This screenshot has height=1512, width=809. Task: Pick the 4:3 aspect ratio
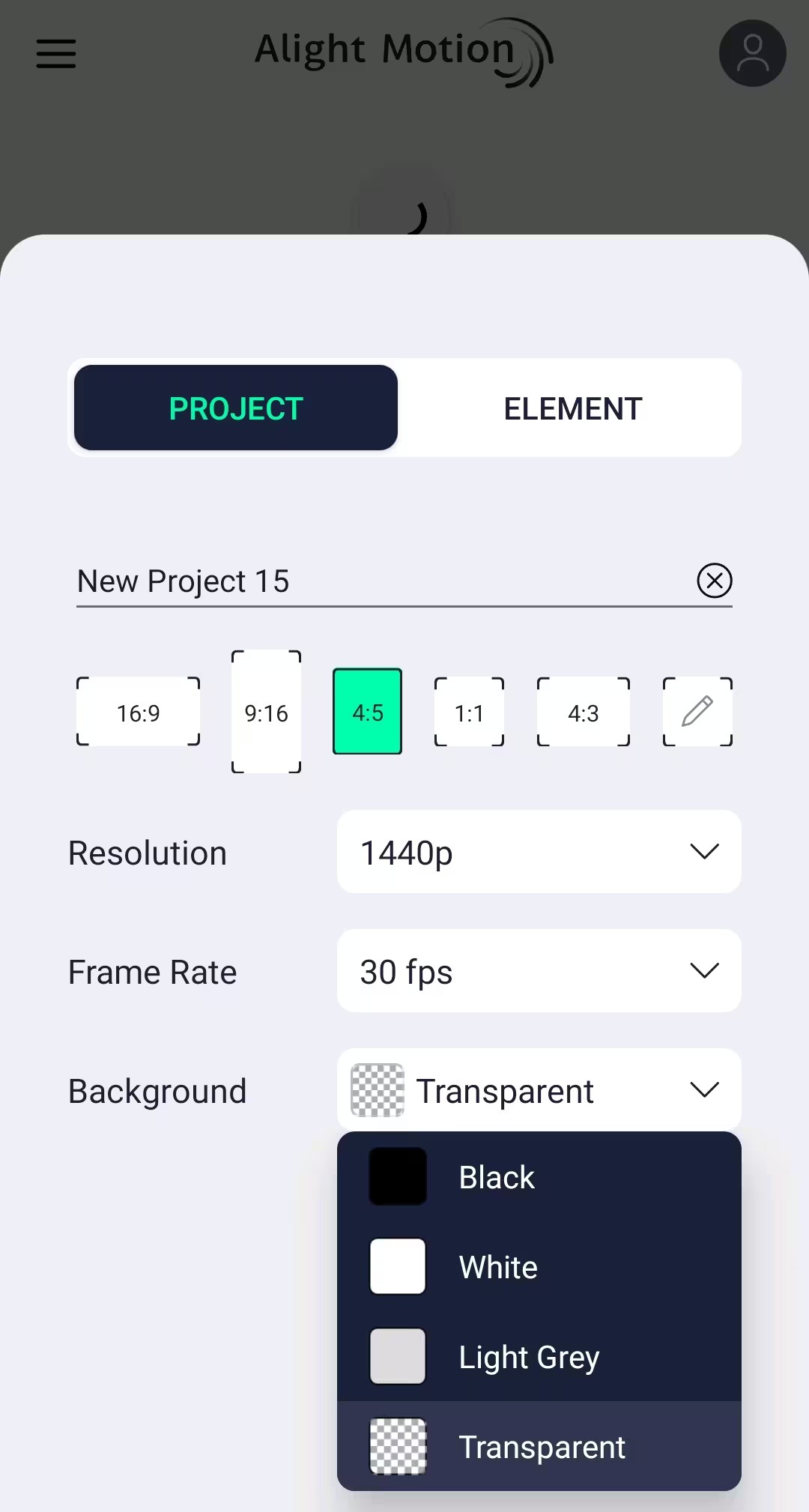(x=583, y=712)
